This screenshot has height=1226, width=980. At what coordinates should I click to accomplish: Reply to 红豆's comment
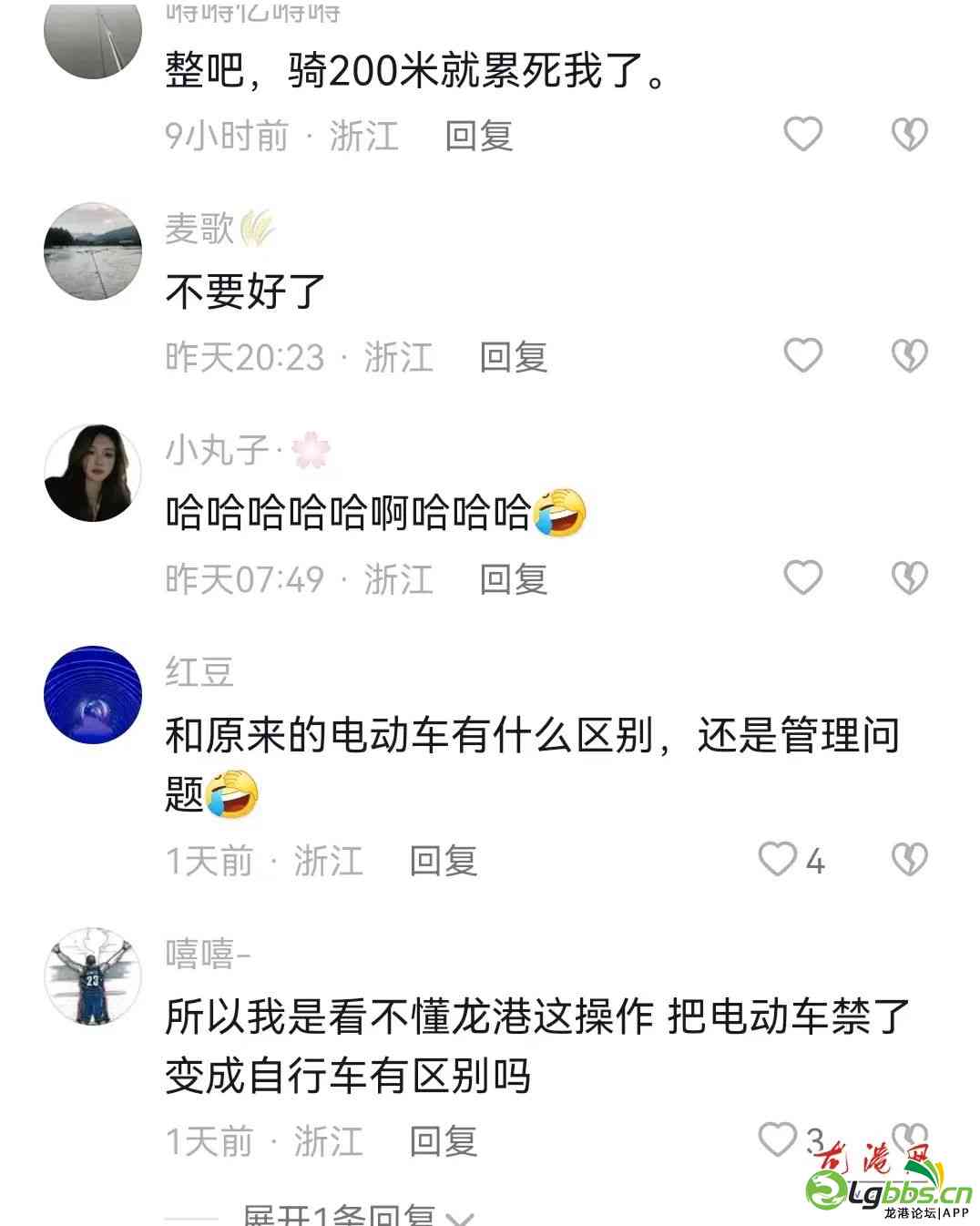point(444,861)
